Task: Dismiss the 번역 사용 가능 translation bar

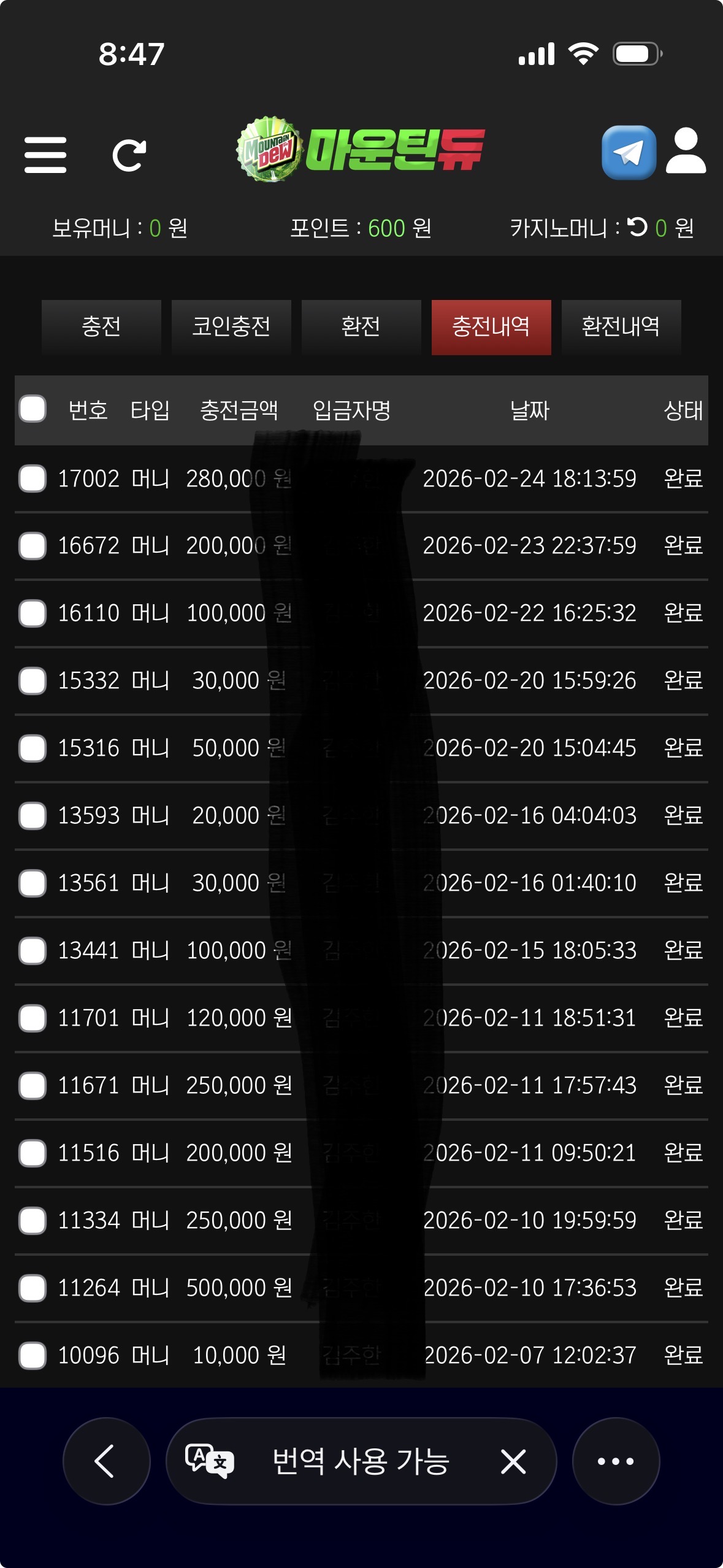Action: 513,1461
